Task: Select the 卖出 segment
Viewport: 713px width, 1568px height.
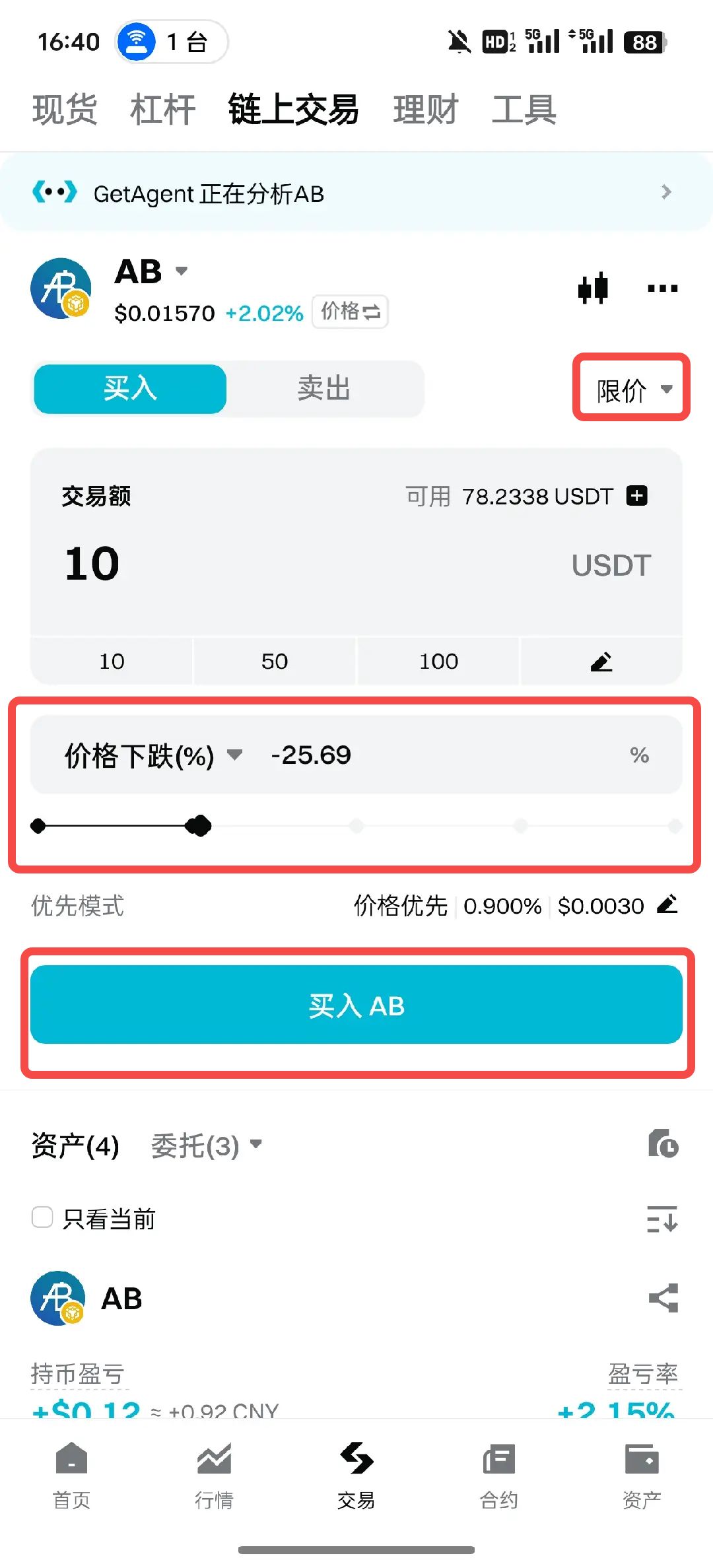Action: (323, 389)
